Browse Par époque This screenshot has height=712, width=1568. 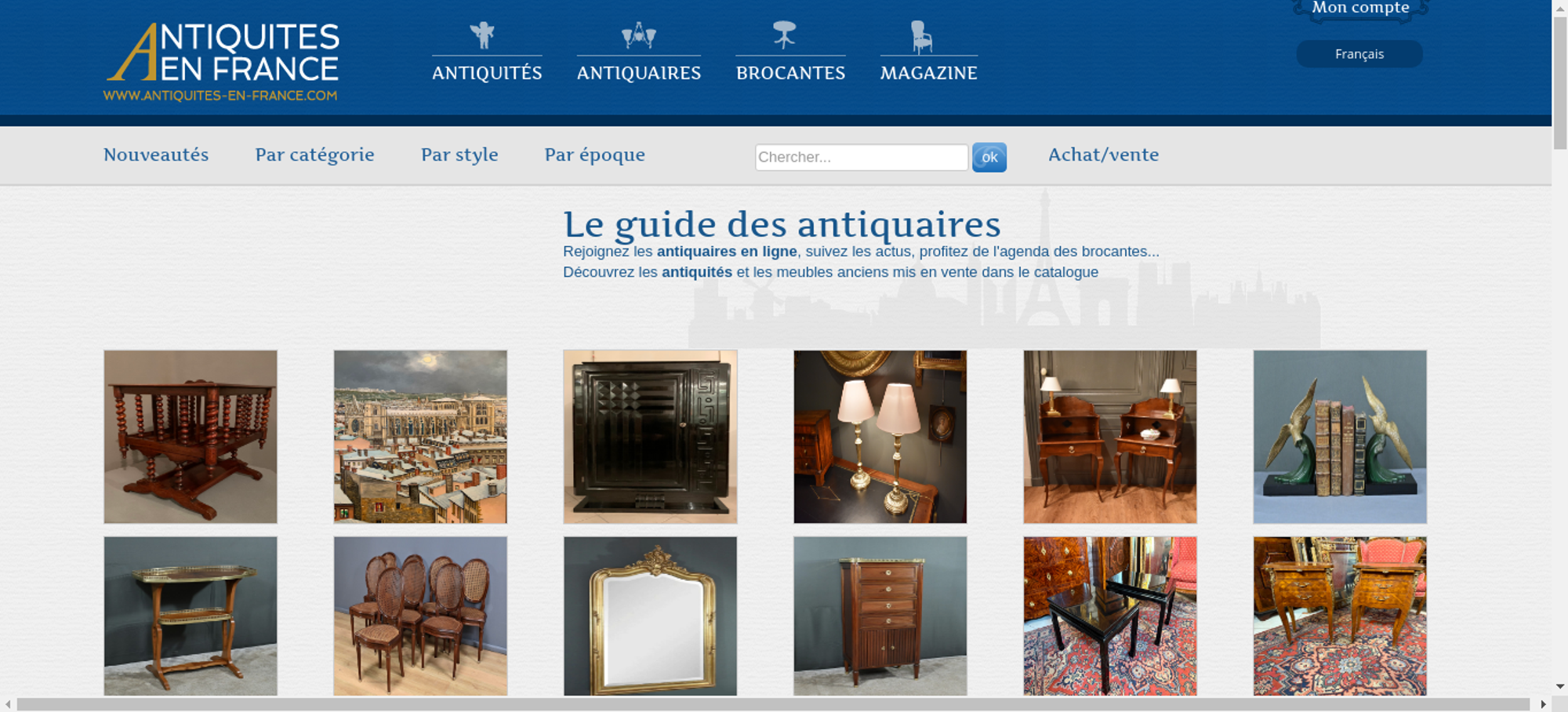594,154
